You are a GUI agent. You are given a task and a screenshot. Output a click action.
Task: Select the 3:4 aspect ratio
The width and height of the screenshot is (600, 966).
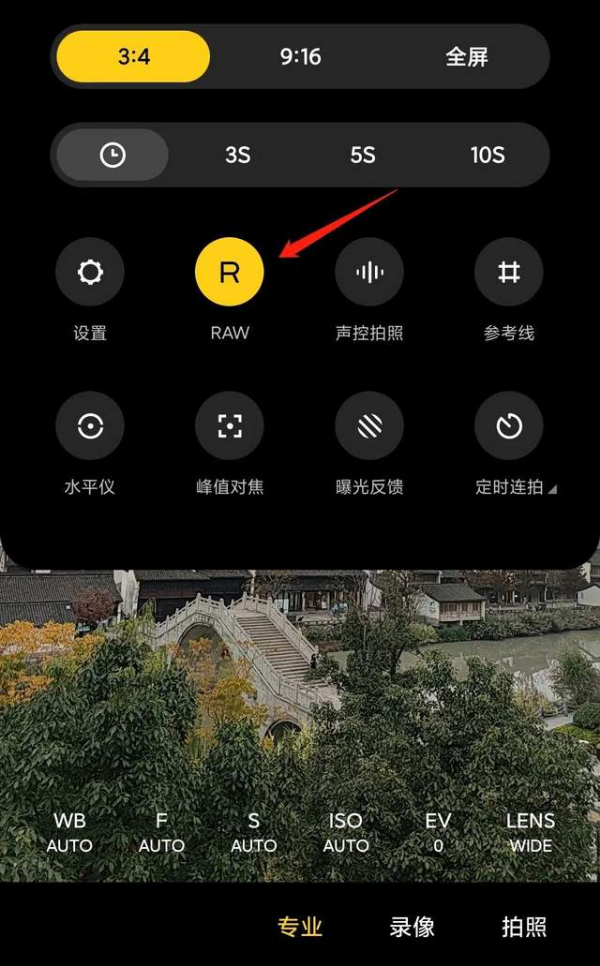133,56
